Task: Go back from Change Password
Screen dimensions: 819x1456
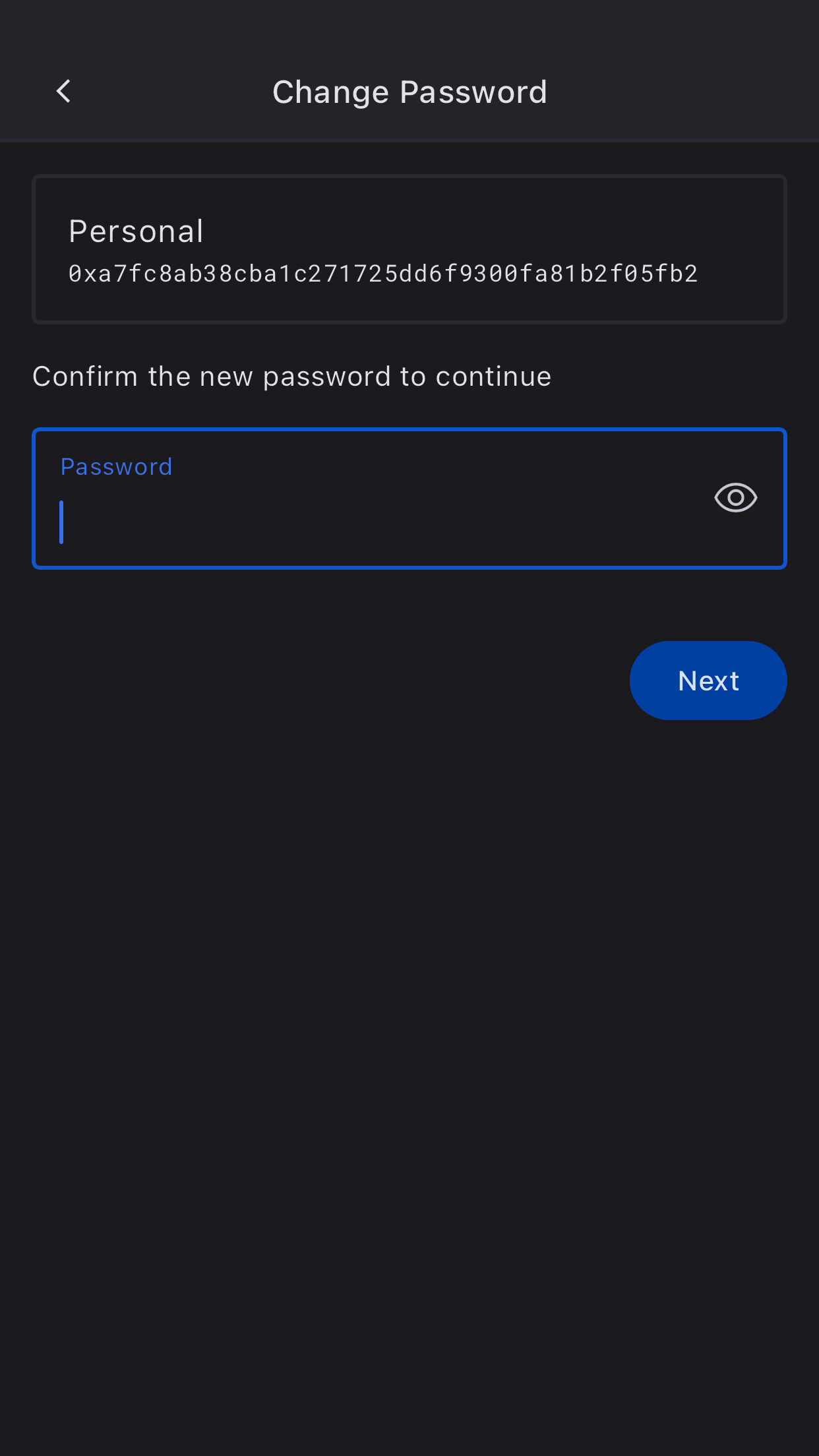Action: point(63,92)
